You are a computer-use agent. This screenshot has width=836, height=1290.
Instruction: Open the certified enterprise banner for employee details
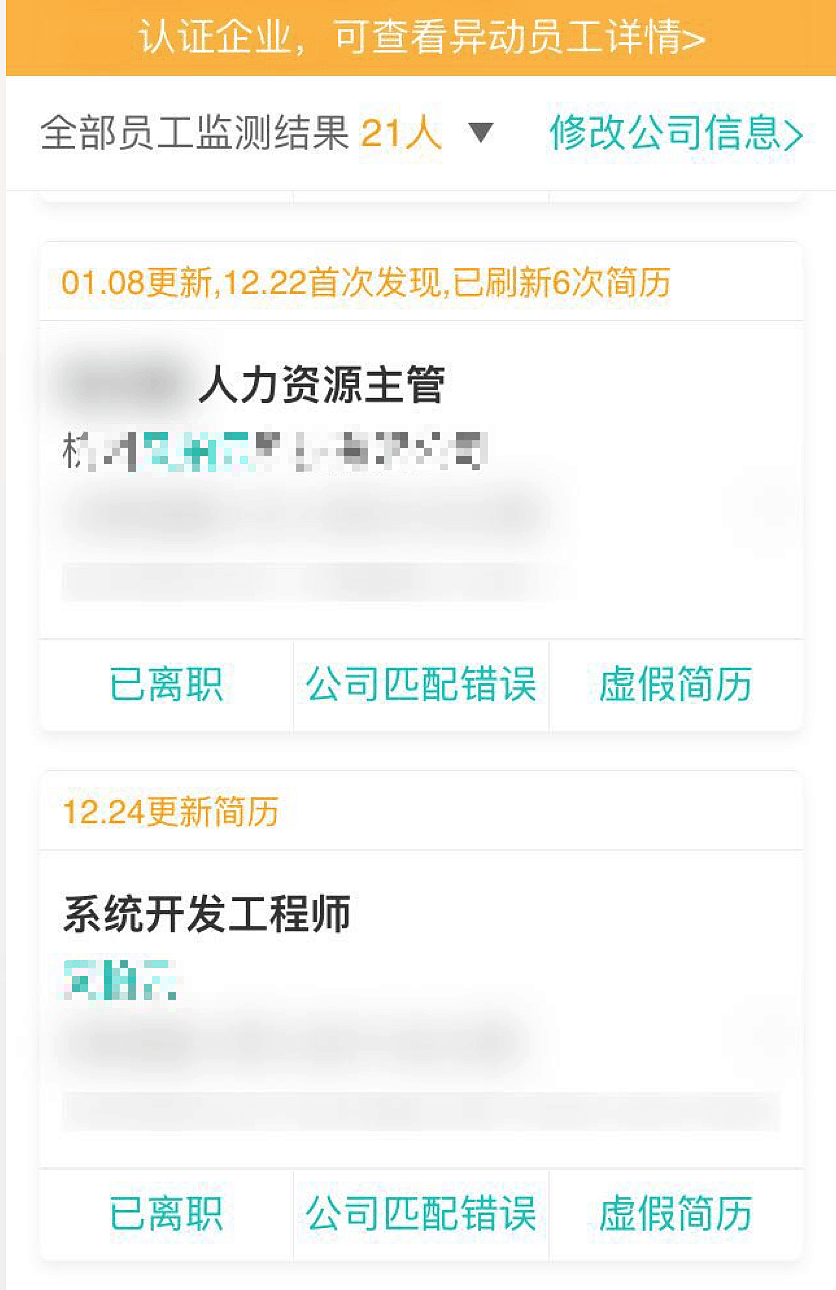click(x=420, y=38)
